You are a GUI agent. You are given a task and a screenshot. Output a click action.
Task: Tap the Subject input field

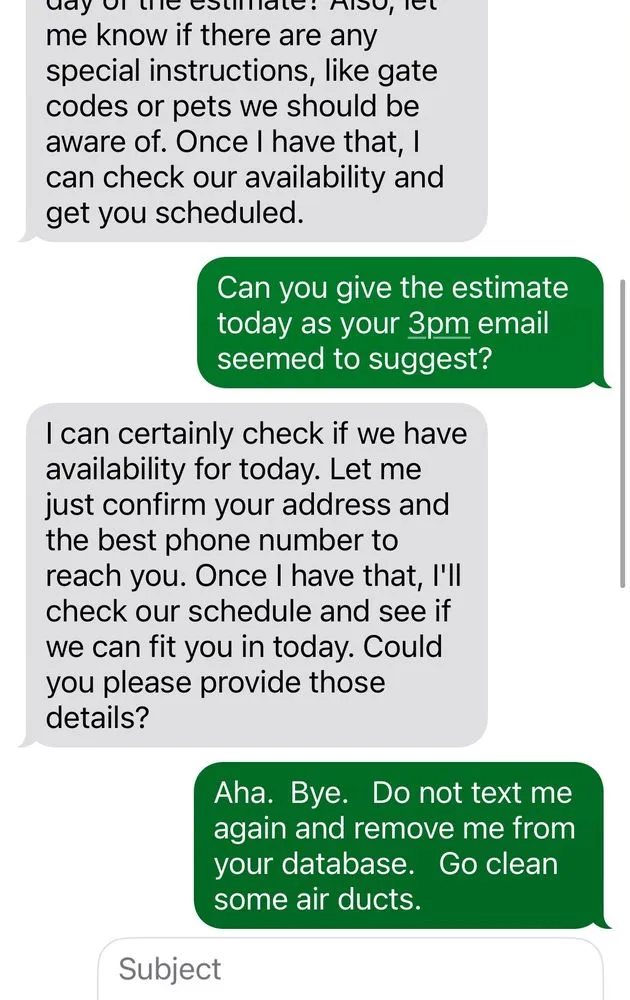(x=350, y=969)
